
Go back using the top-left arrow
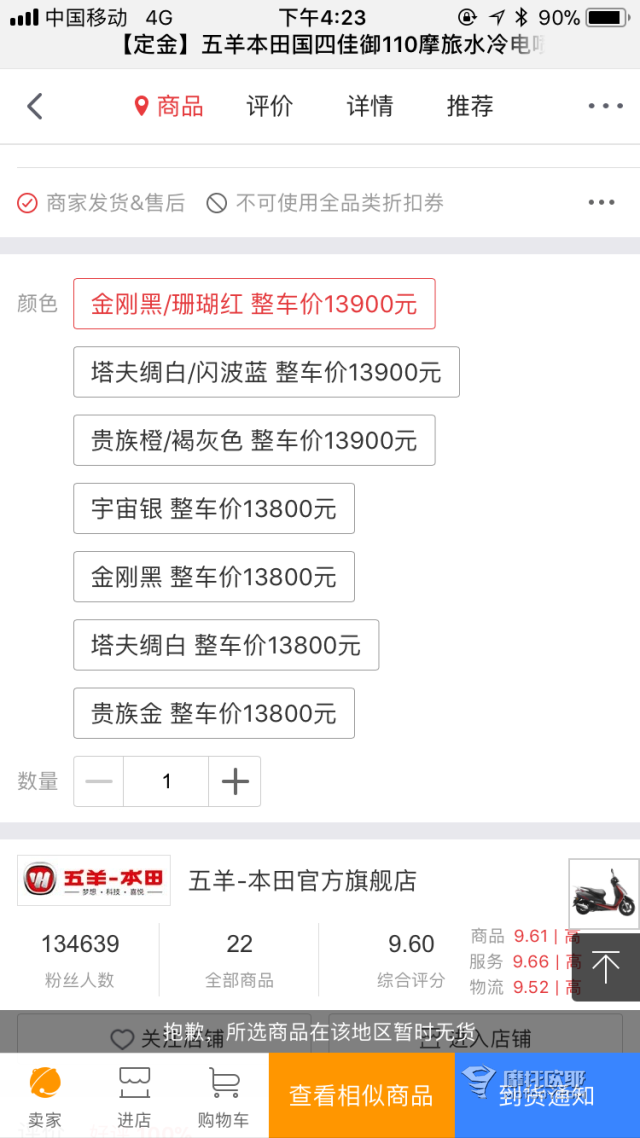coord(35,107)
